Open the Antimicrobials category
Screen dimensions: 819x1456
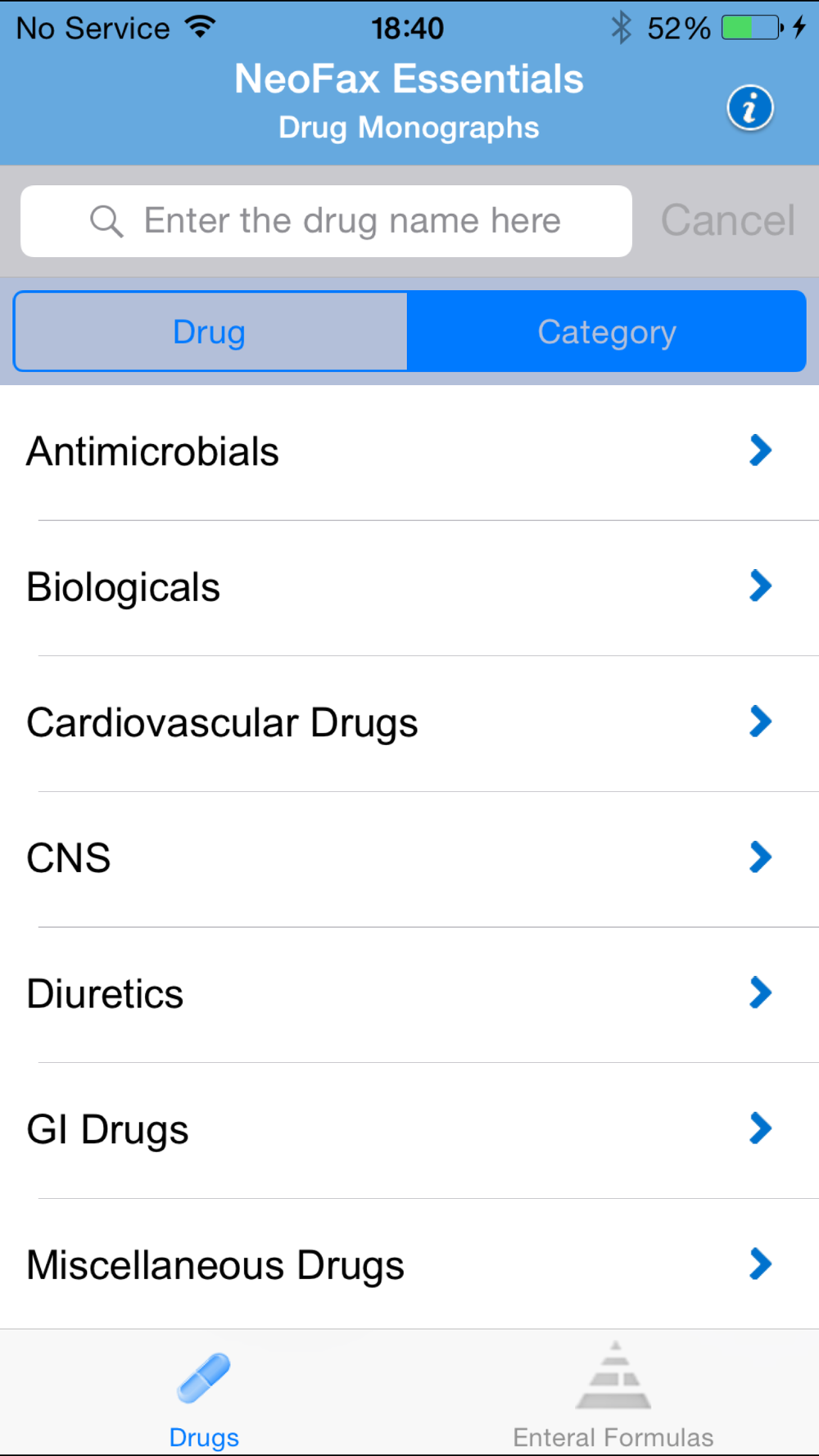(409, 452)
